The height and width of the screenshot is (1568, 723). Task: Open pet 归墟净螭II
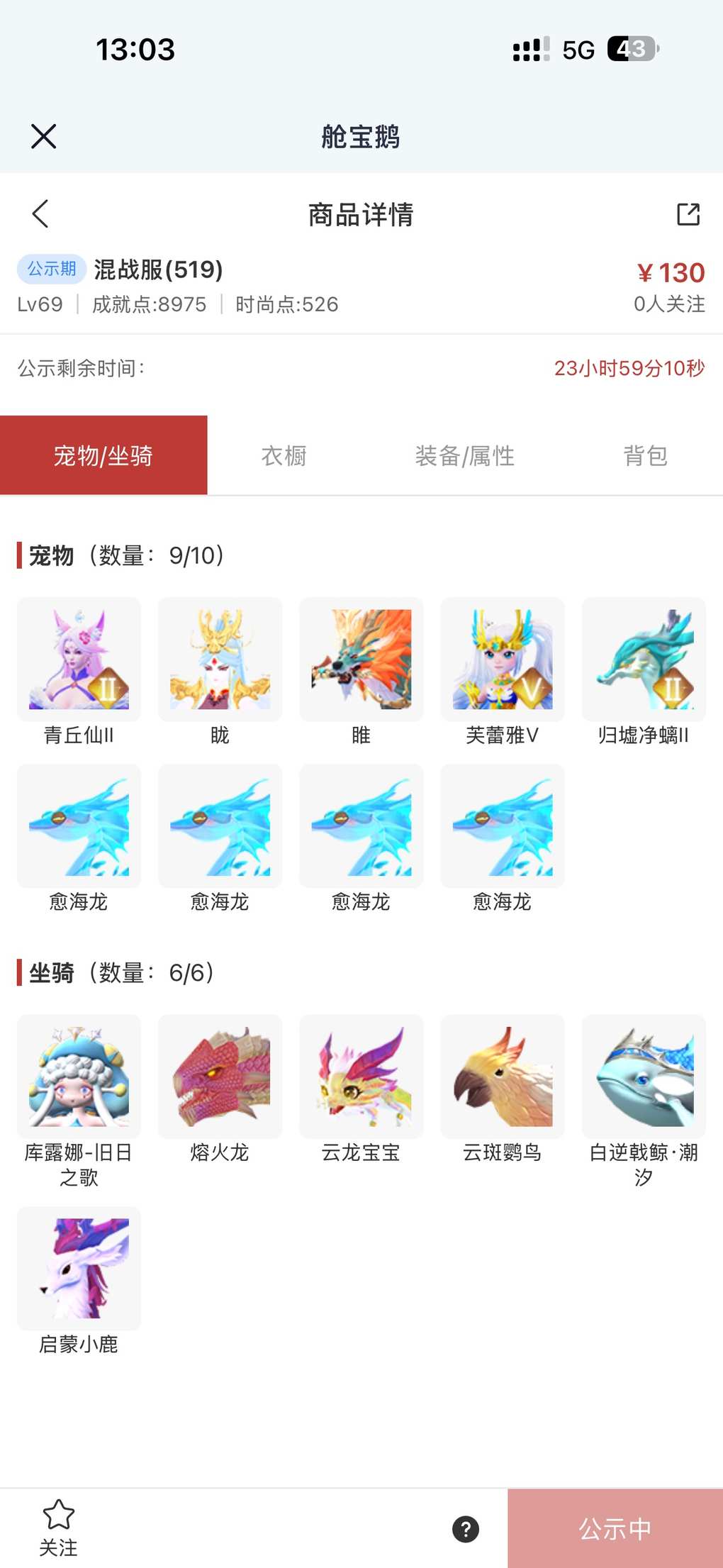click(x=644, y=660)
